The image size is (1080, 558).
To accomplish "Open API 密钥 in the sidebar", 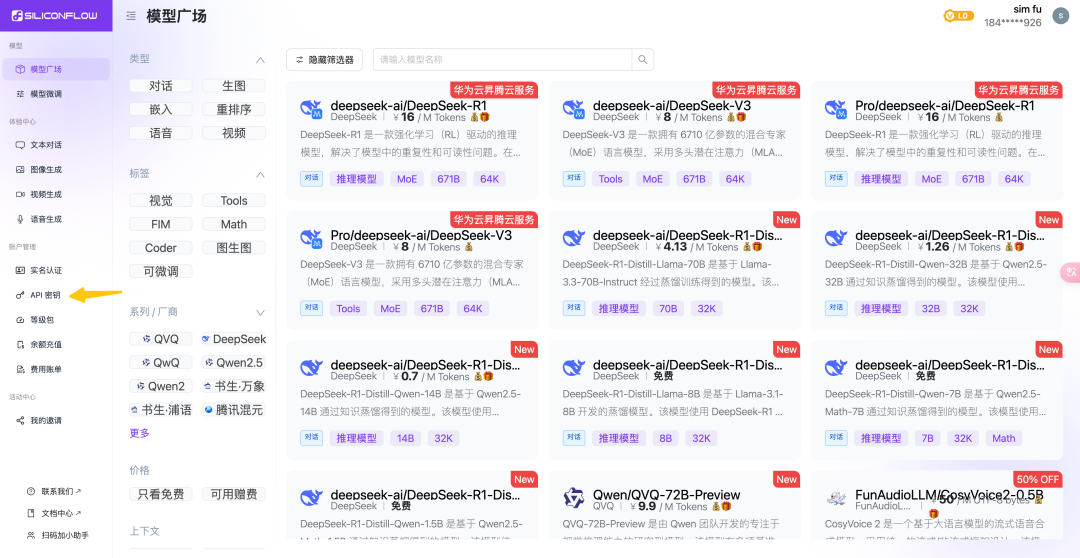I will tap(45, 295).
